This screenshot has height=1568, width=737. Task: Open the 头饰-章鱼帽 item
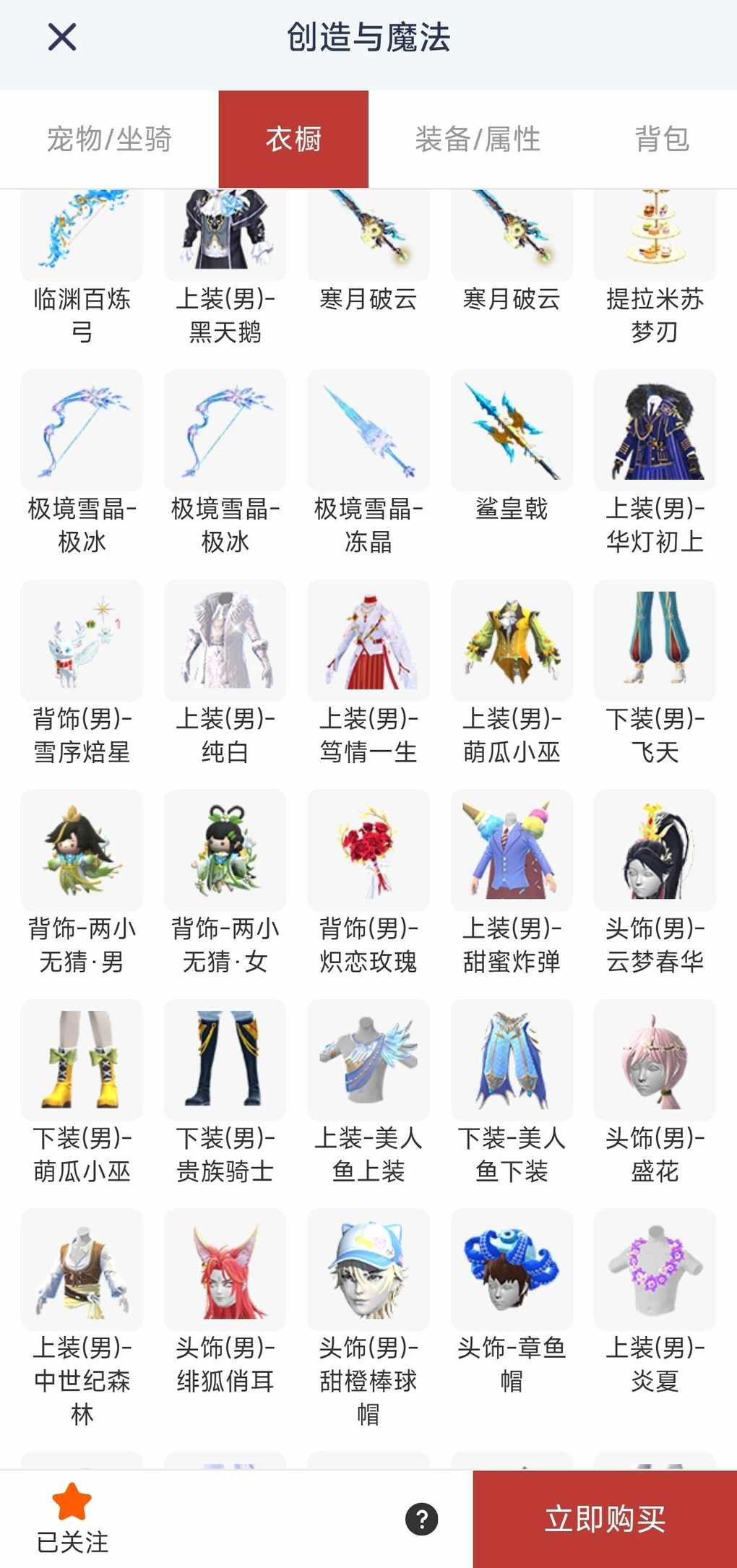click(x=512, y=1270)
